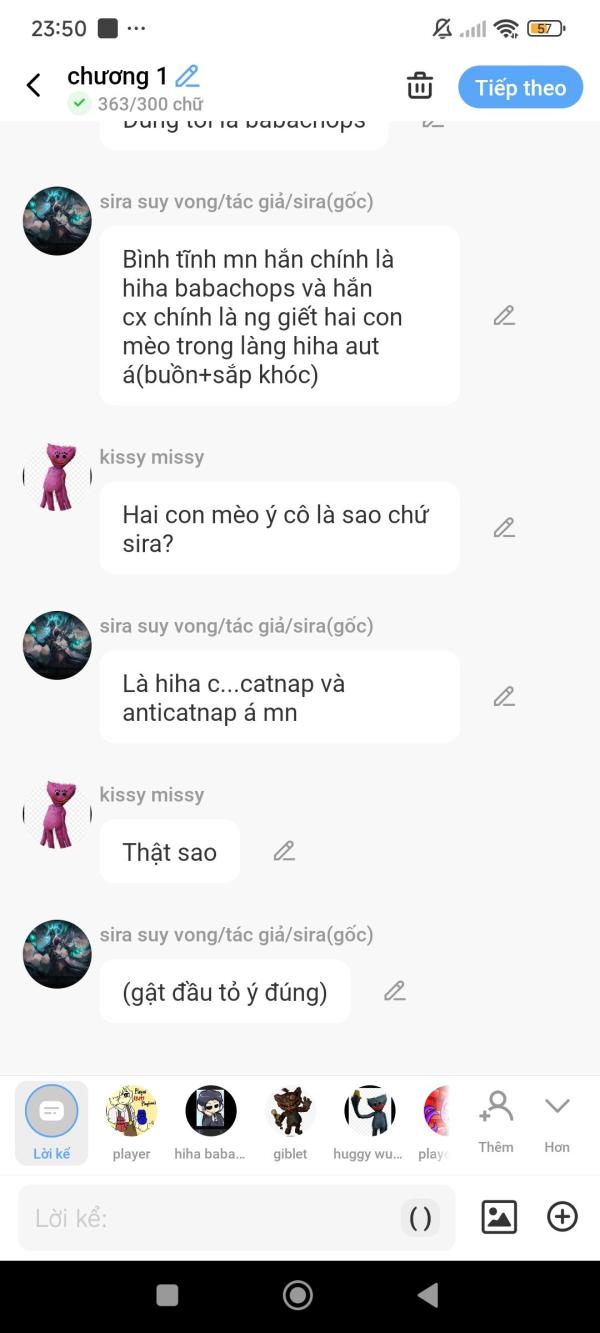Insert parentheses with the '( )' button
The image size is (600, 1333).
(421, 1218)
